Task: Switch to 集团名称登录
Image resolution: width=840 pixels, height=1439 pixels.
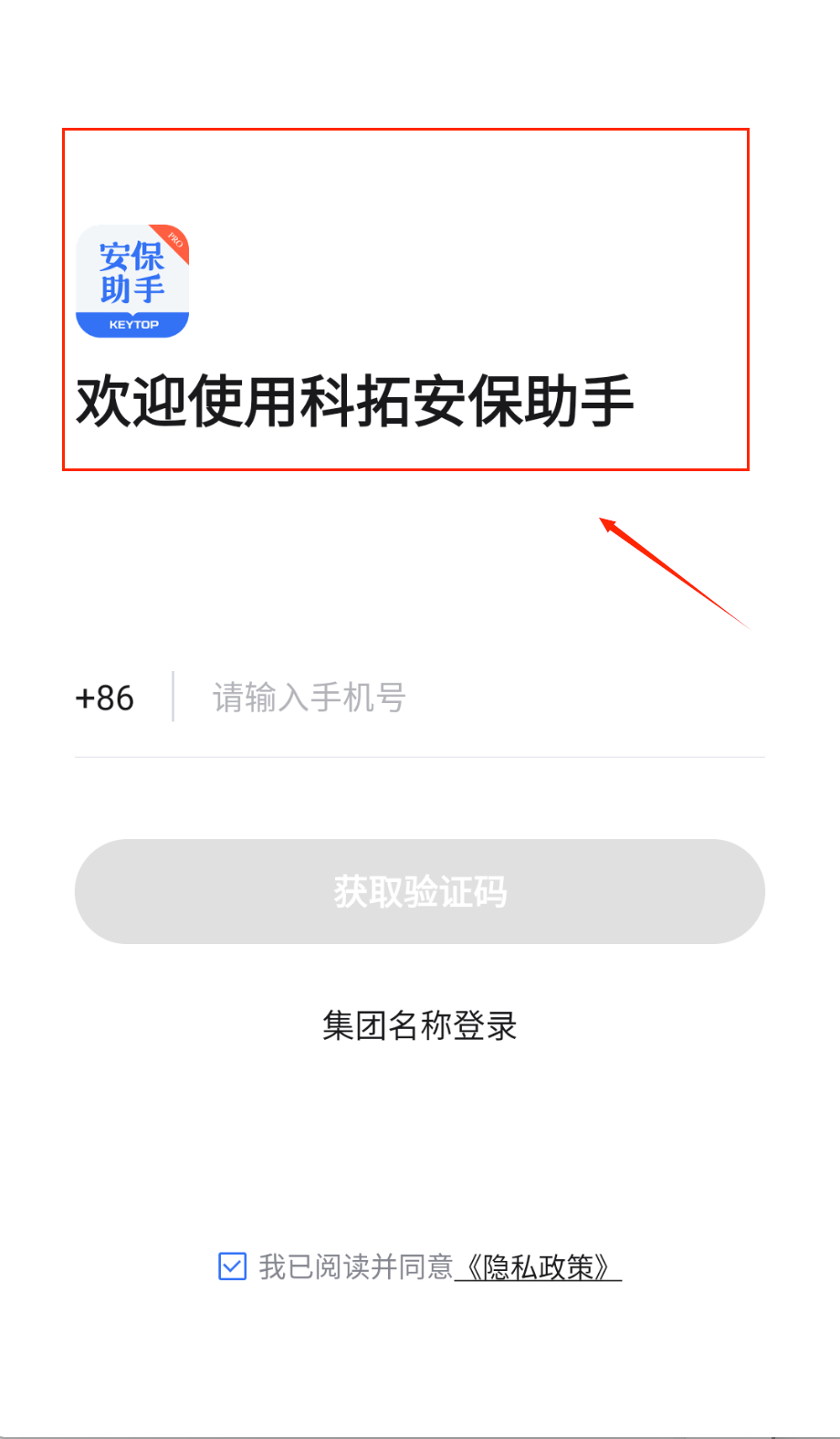Action: point(420,1025)
